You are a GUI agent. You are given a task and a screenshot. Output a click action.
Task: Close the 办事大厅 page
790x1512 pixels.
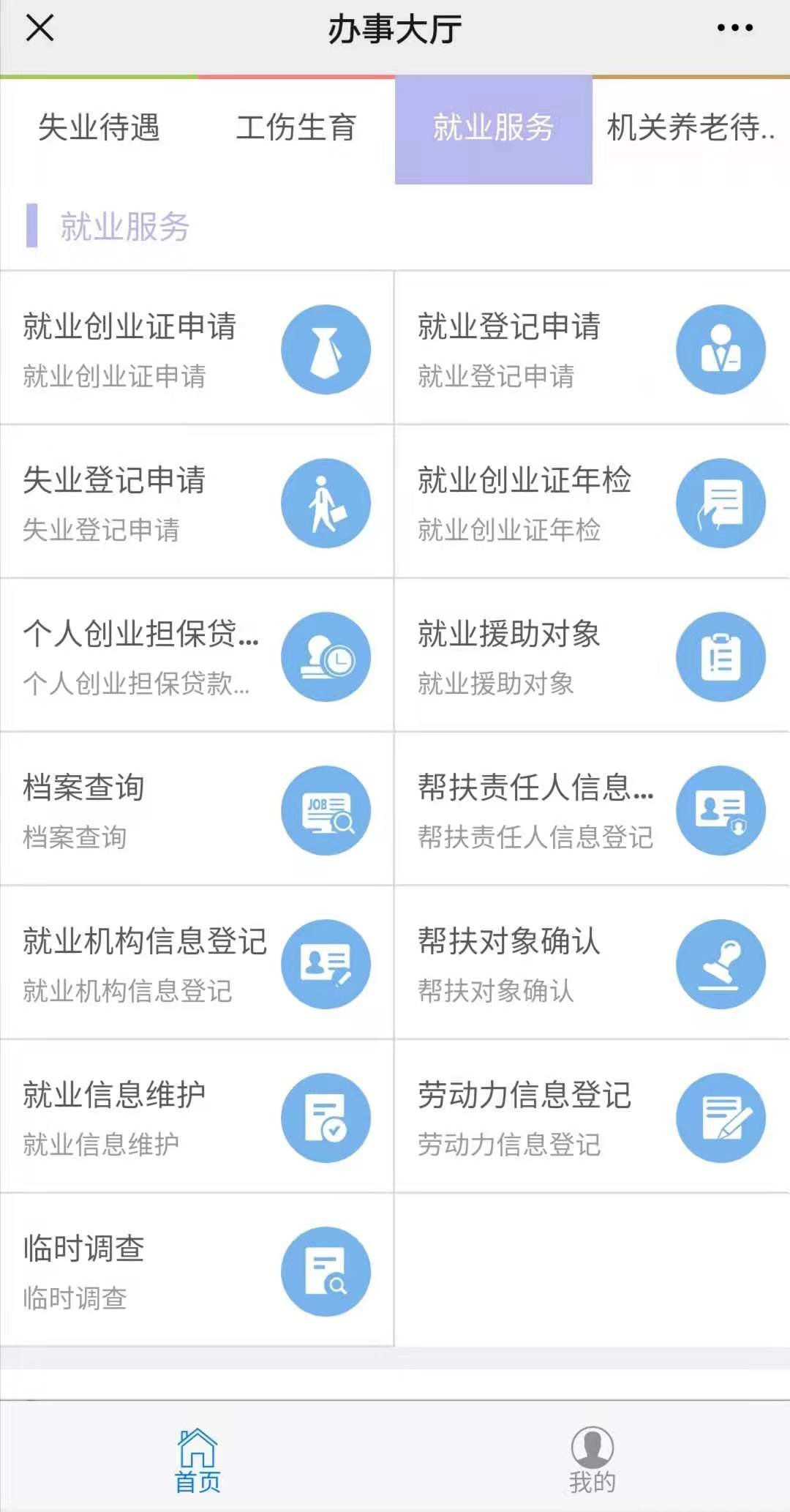(39, 29)
